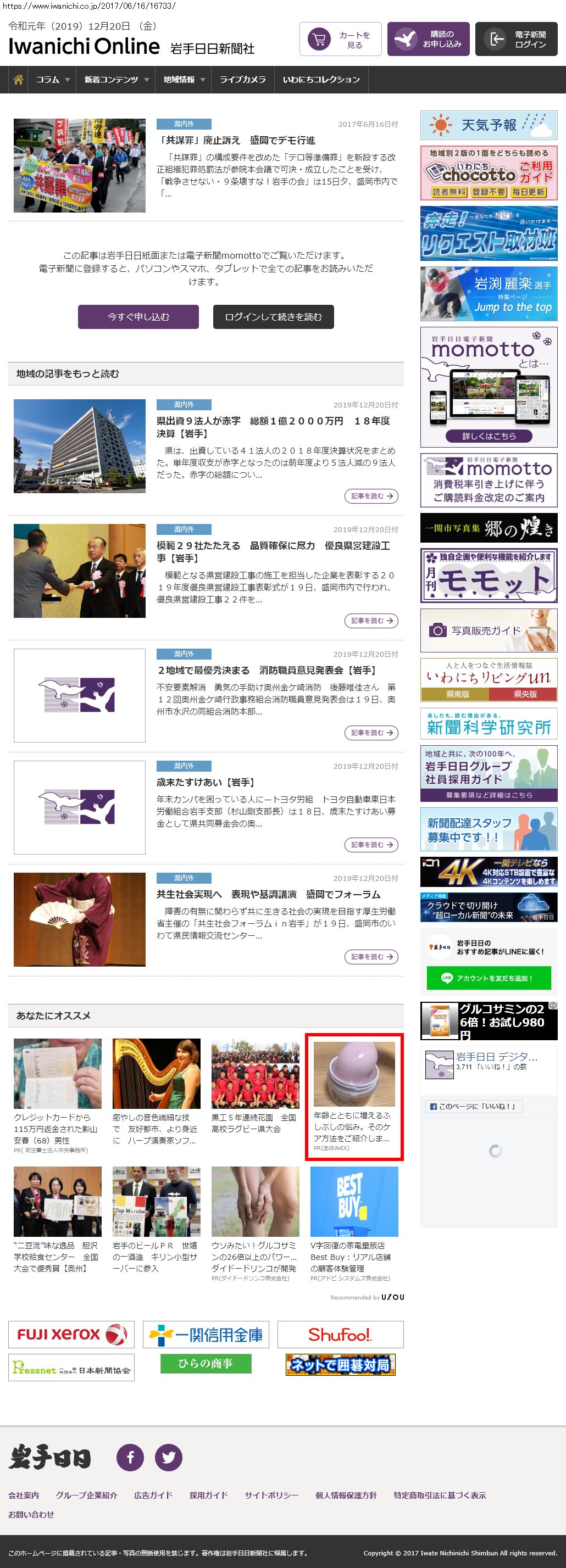Open recommended ad about しぶしの悩み
This screenshot has height=1568, width=566.
pyautogui.click(x=353, y=1096)
